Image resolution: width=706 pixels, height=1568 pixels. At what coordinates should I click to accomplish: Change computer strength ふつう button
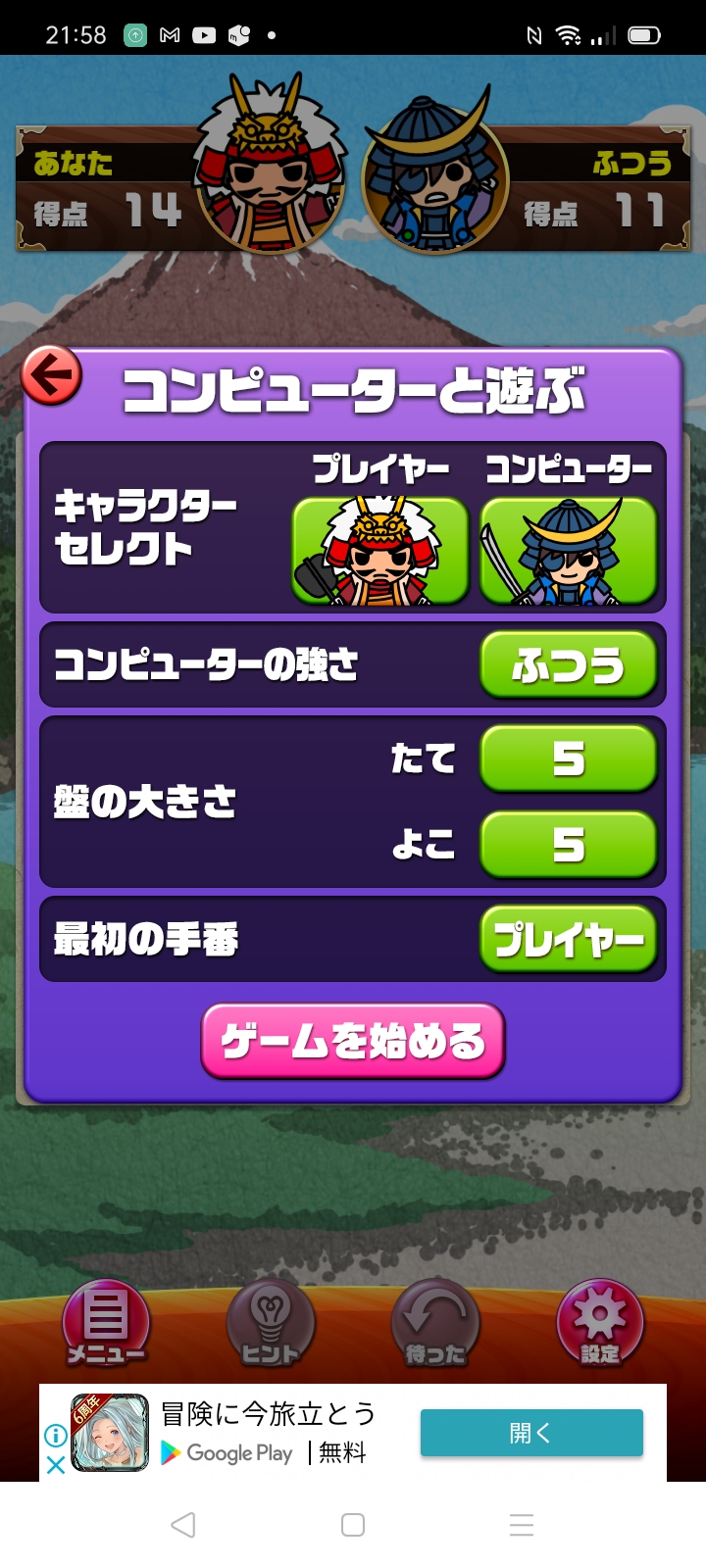point(568,665)
